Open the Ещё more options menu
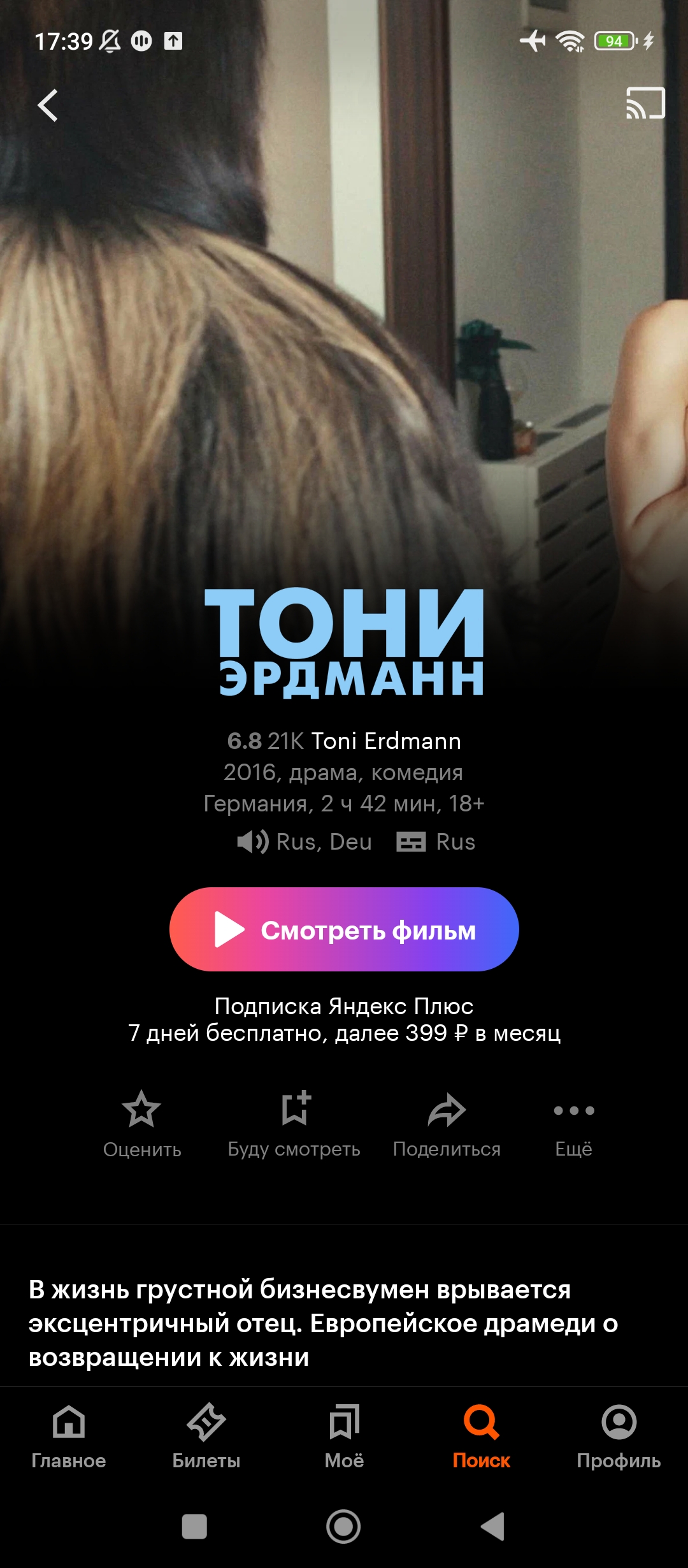 (574, 1124)
